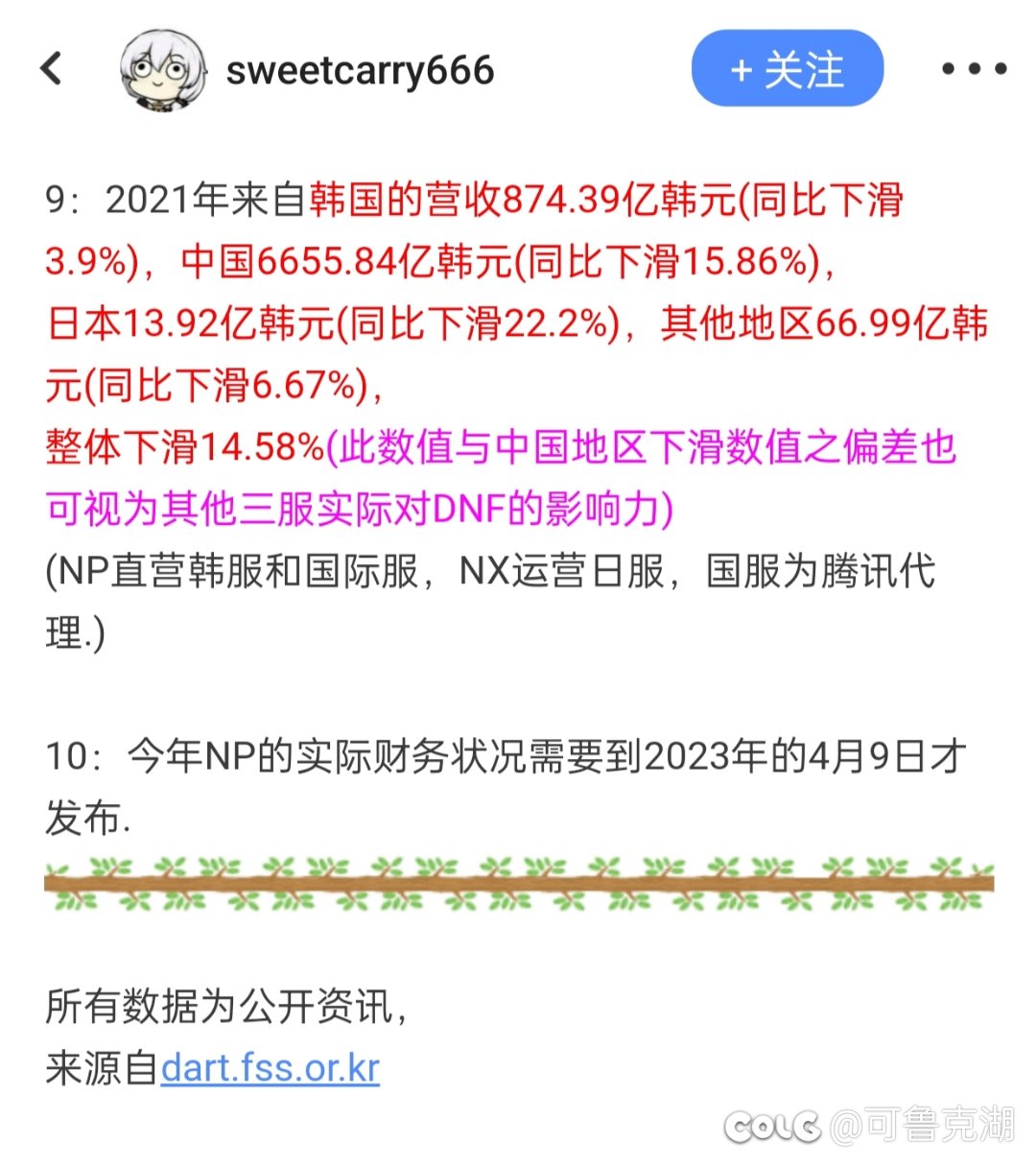Follow sweetcarry666 with the 关注 button

[787, 69]
